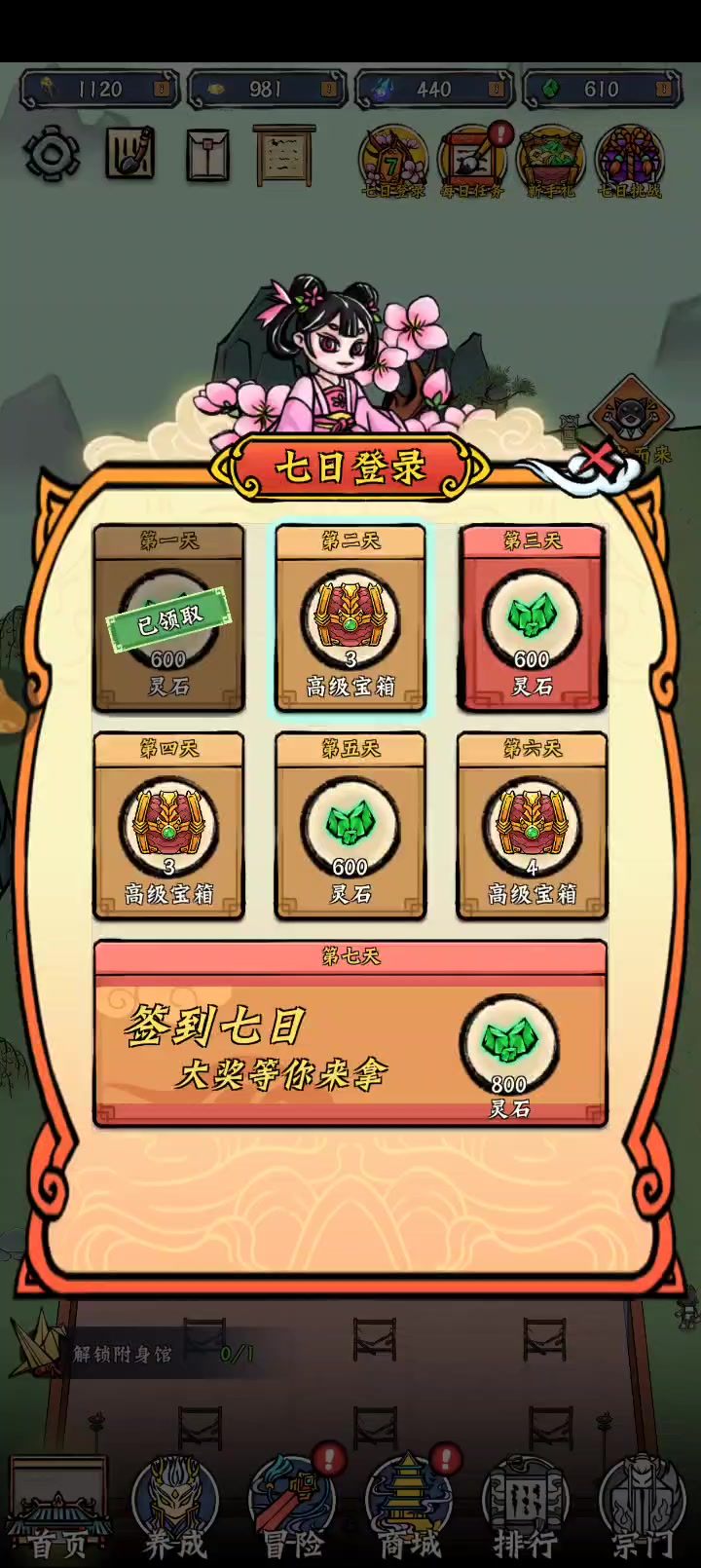Switch to the 养成 tab

point(173,1510)
